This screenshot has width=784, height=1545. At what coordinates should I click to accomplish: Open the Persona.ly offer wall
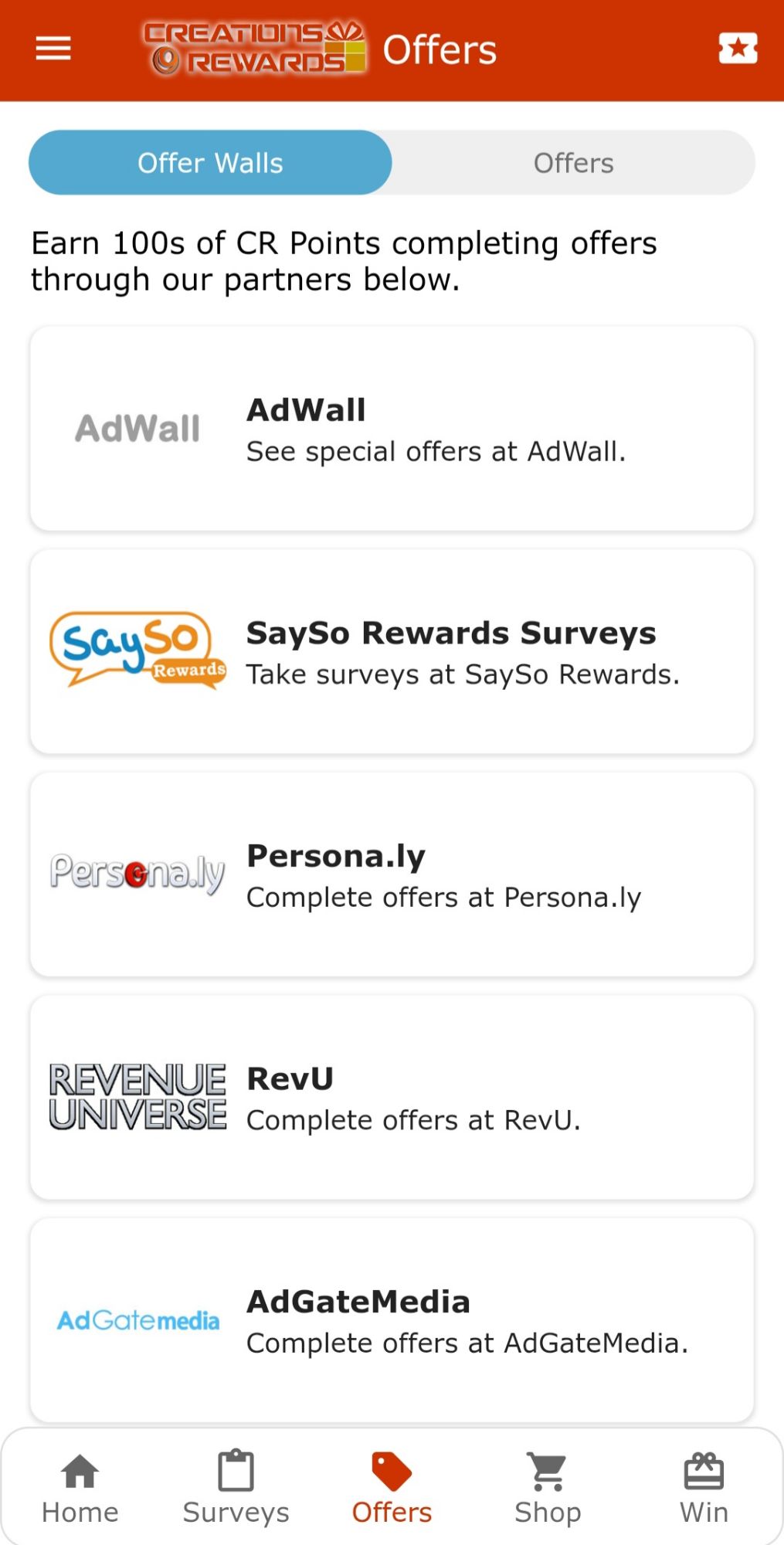pos(392,873)
